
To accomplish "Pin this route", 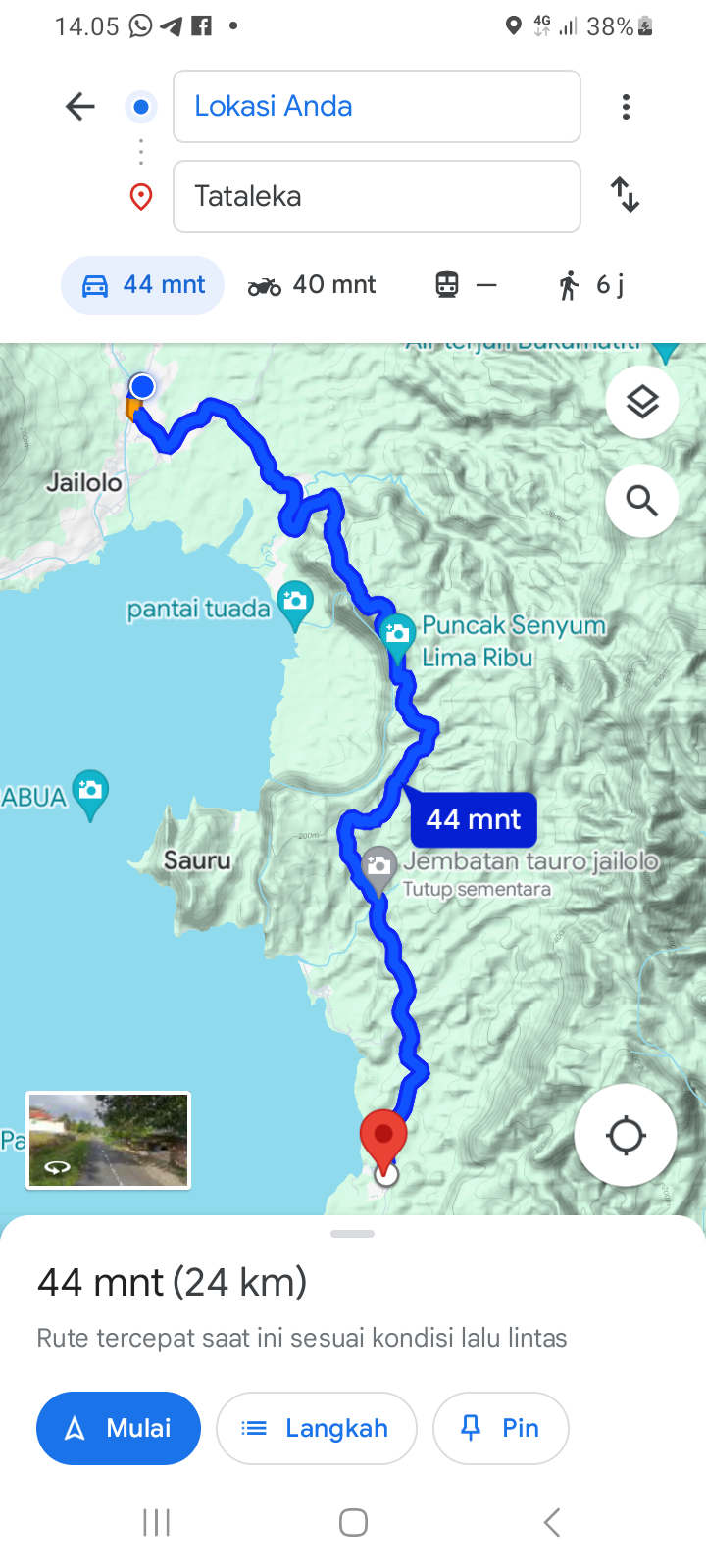I will tap(501, 1428).
